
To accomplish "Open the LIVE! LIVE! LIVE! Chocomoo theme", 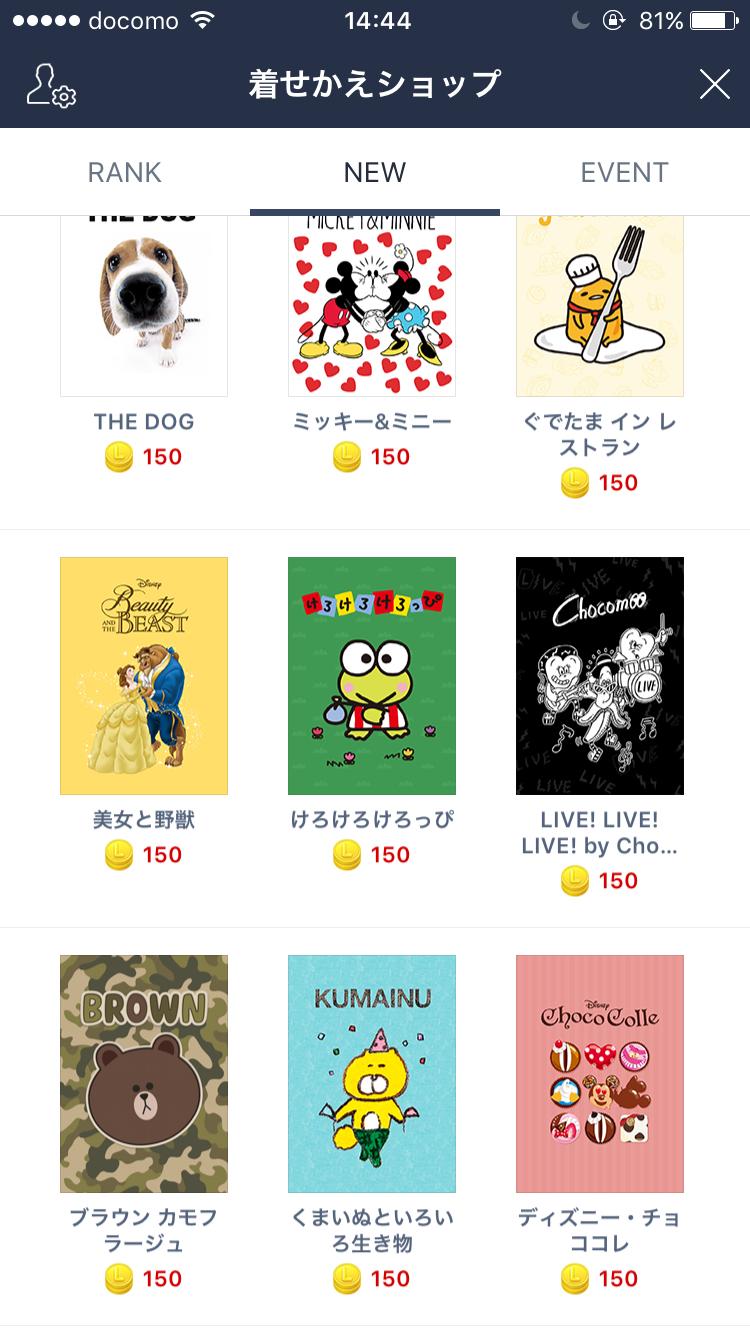I will tap(600, 676).
